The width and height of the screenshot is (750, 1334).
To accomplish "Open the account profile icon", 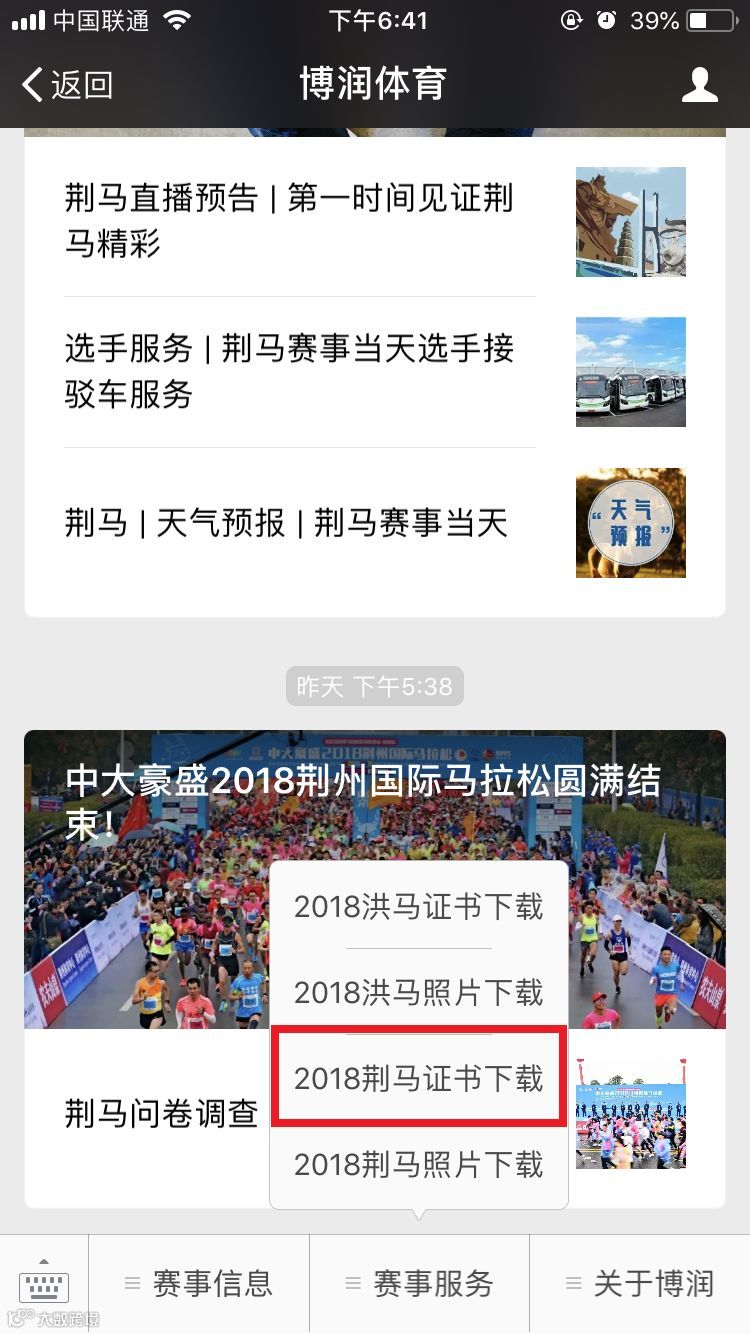I will pos(699,85).
